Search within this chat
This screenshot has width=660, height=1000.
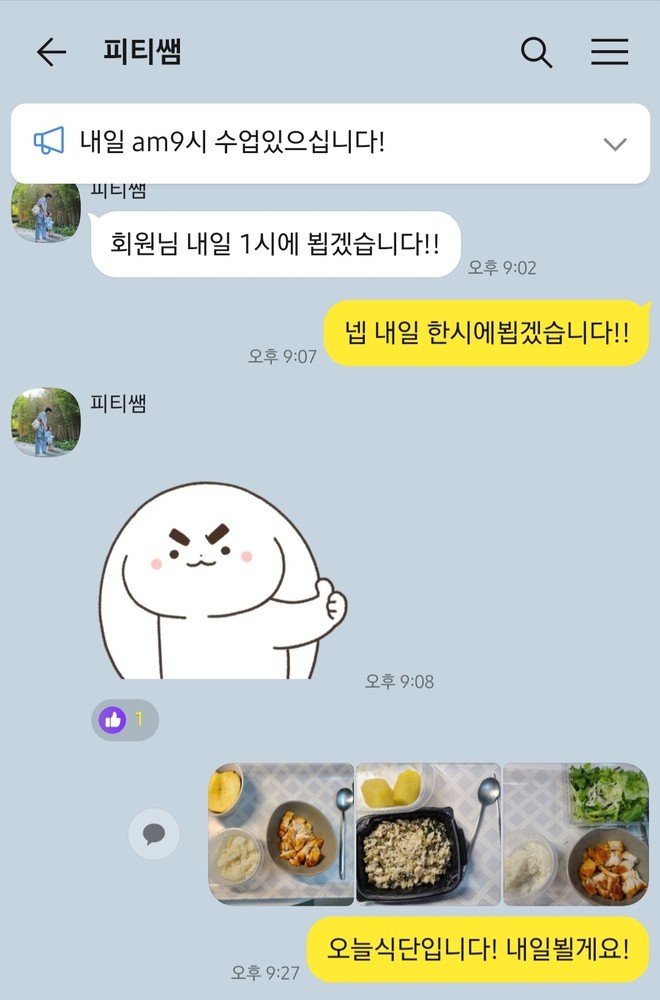[537, 52]
